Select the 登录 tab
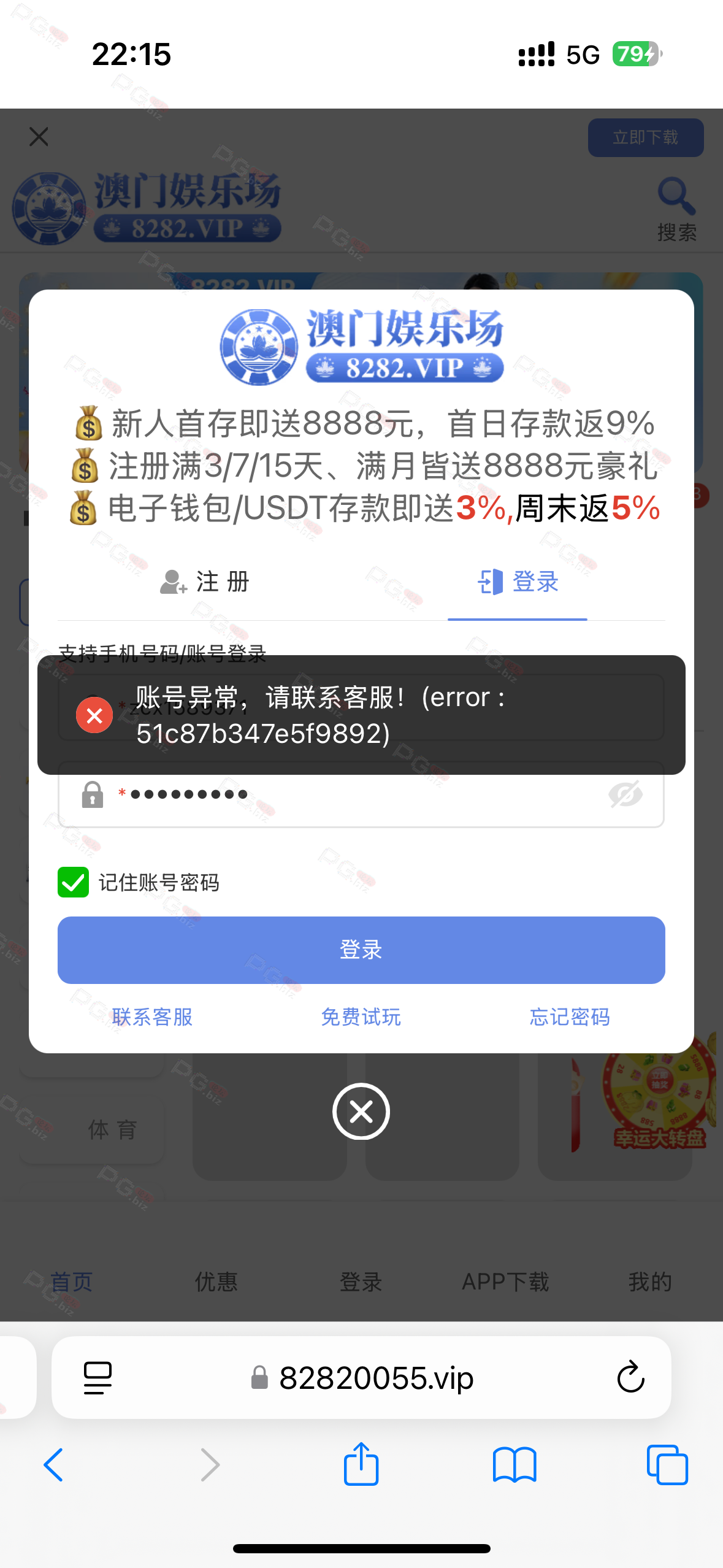 tap(518, 582)
